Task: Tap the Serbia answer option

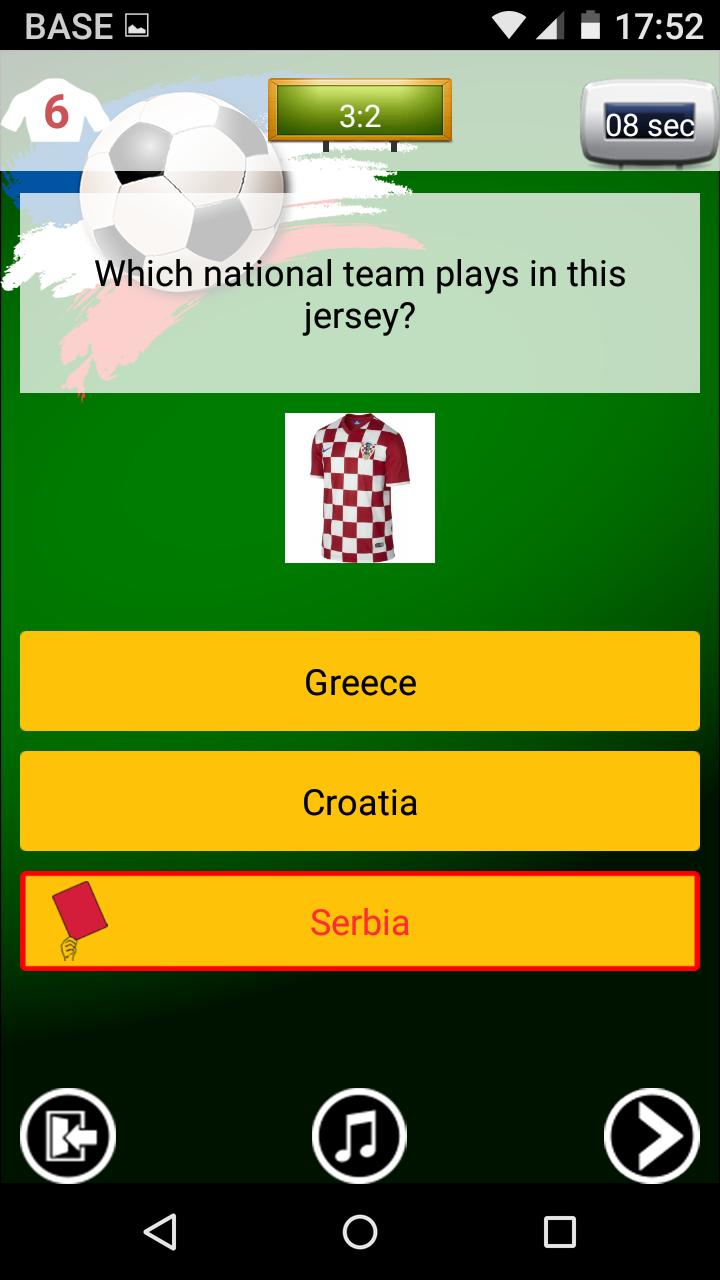Action: pos(360,921)
